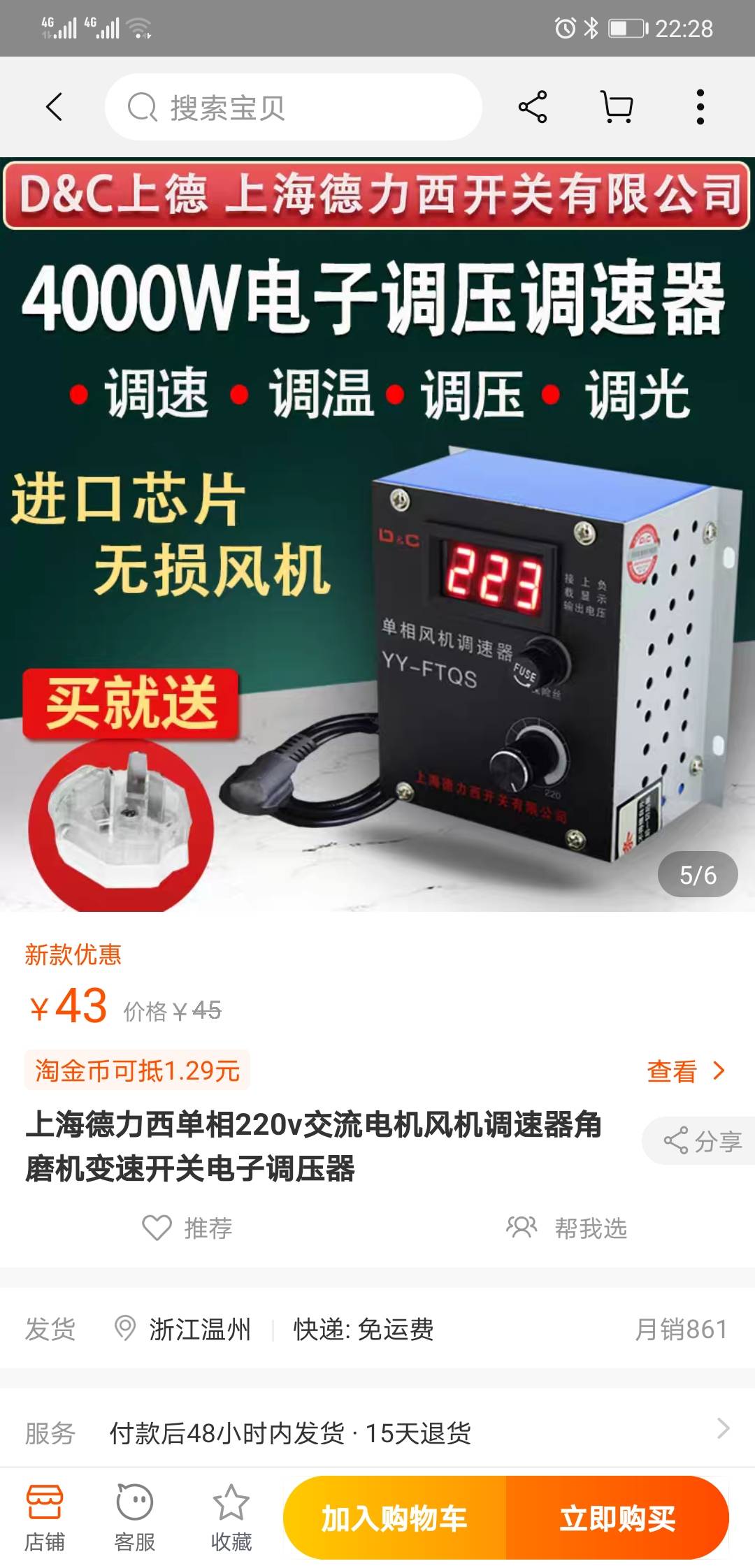Add item to favorites via 收藏

tap(231, 1518)
